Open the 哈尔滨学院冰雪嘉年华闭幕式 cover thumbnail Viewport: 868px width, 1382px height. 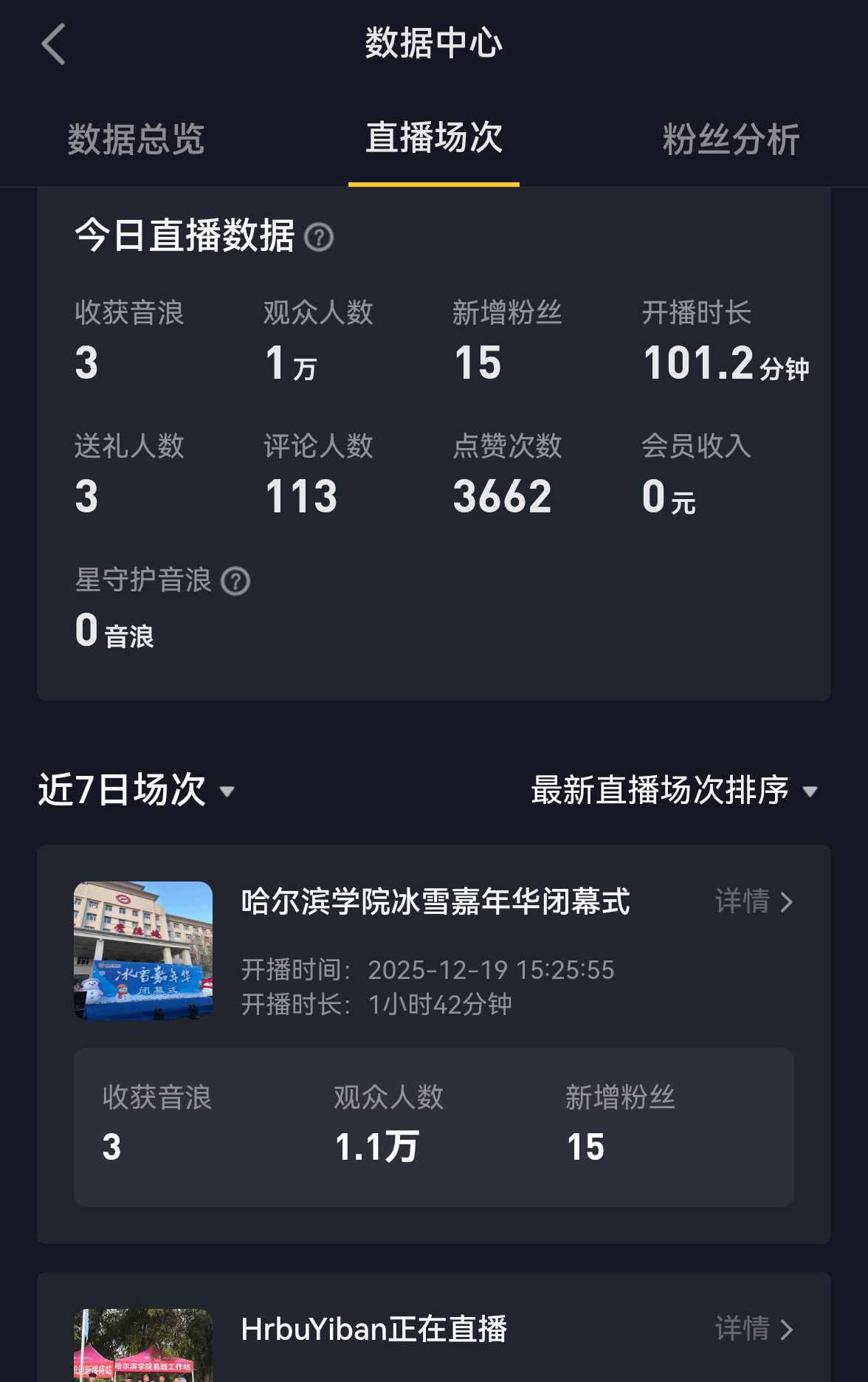pos(143,950)
